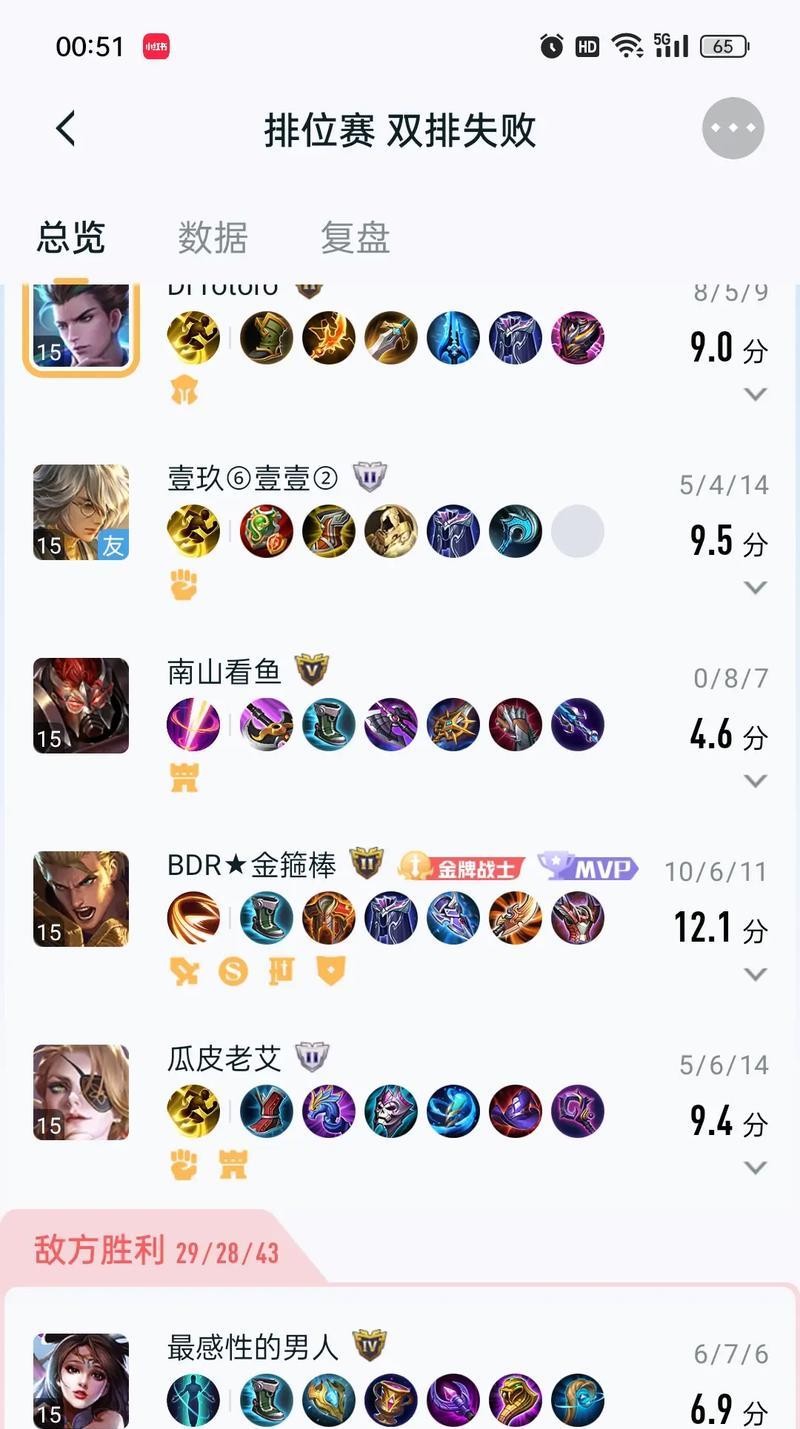Screen dimensions: 800x1429
Task: Expand details chevron for 瓜皮老艾
Action: [x=756, y=1167]
